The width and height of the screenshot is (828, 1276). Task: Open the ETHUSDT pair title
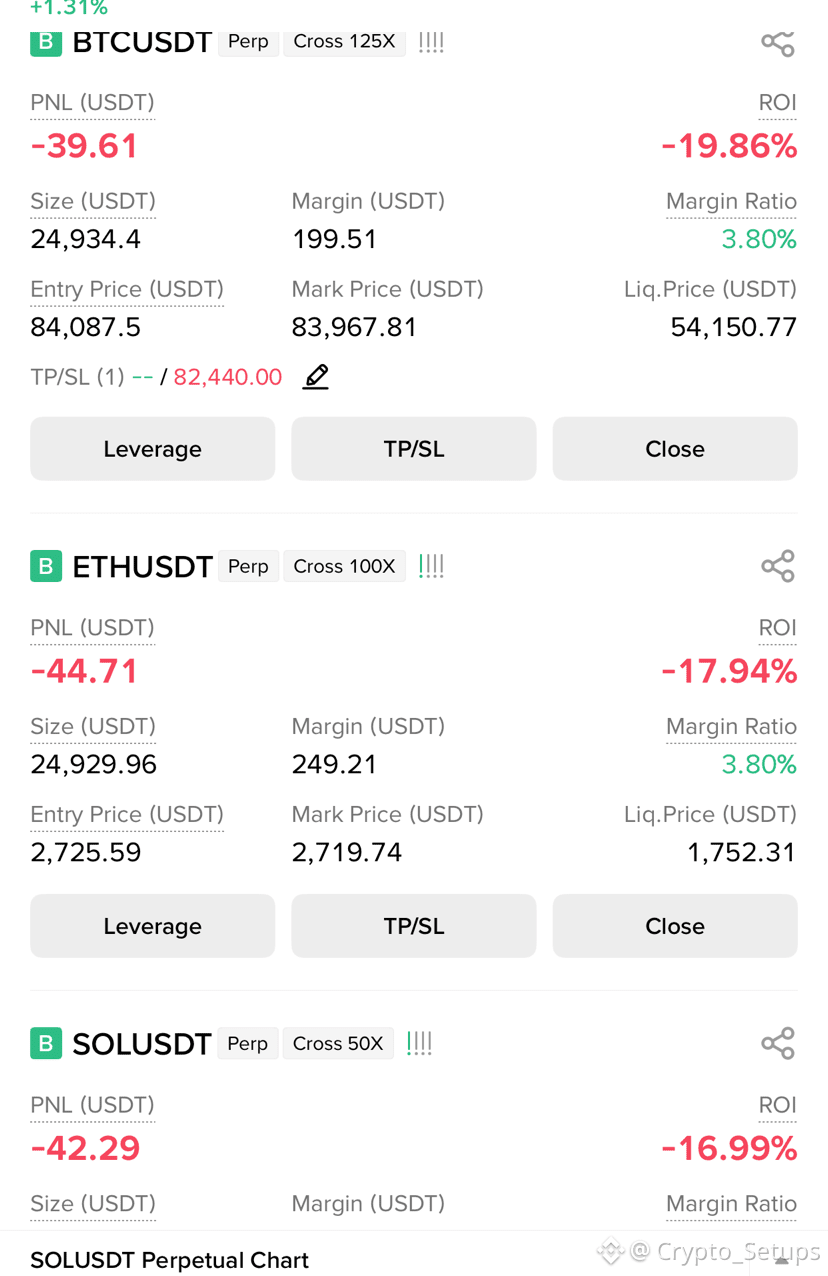(x=142, y=567)
